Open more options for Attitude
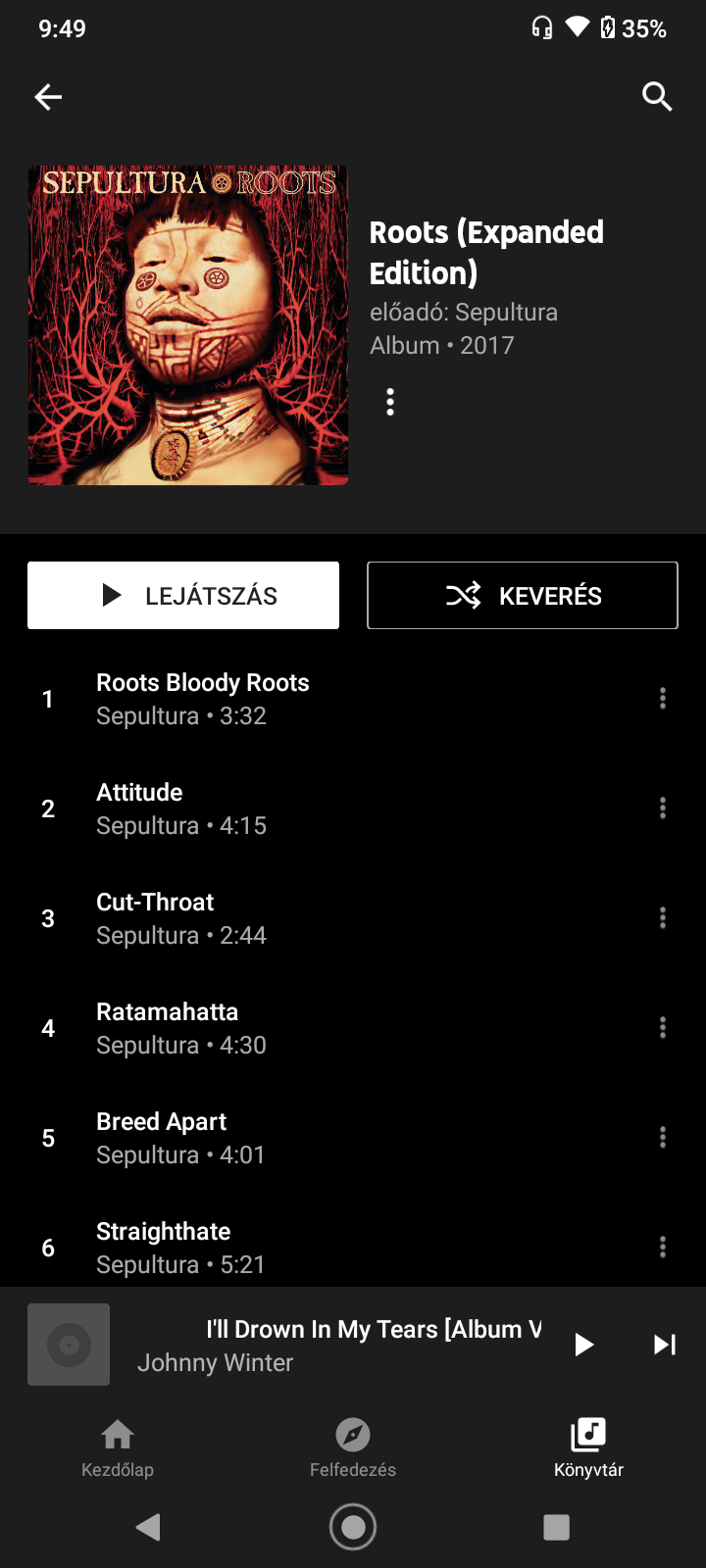 (x=663, y=808)
